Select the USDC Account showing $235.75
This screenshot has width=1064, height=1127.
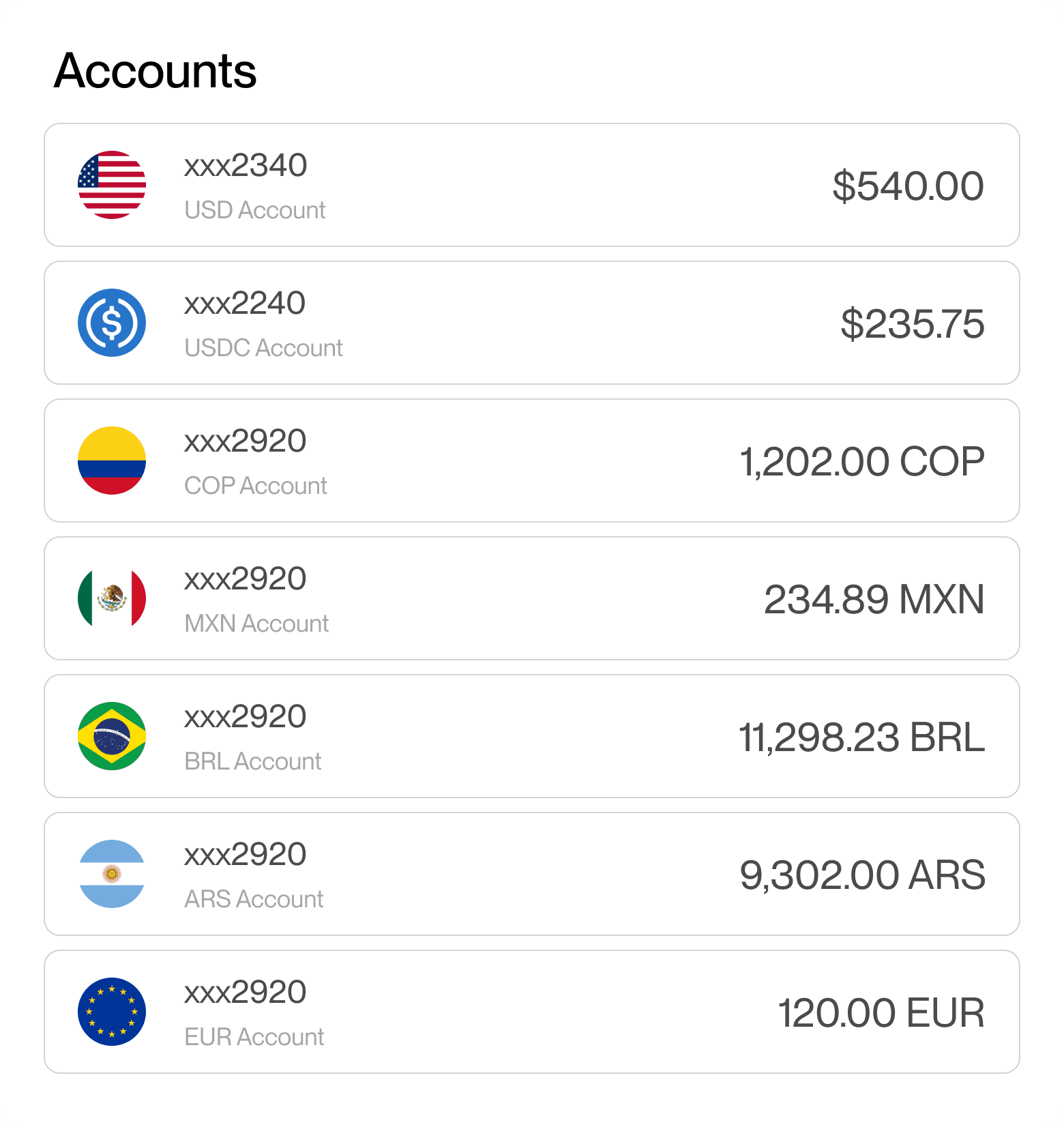pyautogui.click(x=531, y=323)
